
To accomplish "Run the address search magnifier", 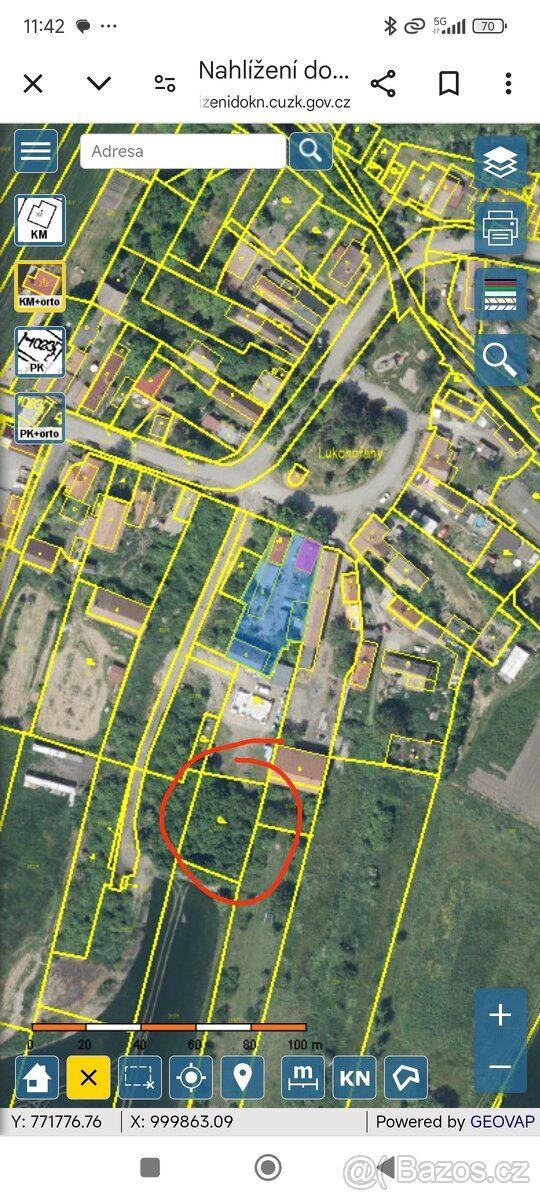I will coord(311,152).
